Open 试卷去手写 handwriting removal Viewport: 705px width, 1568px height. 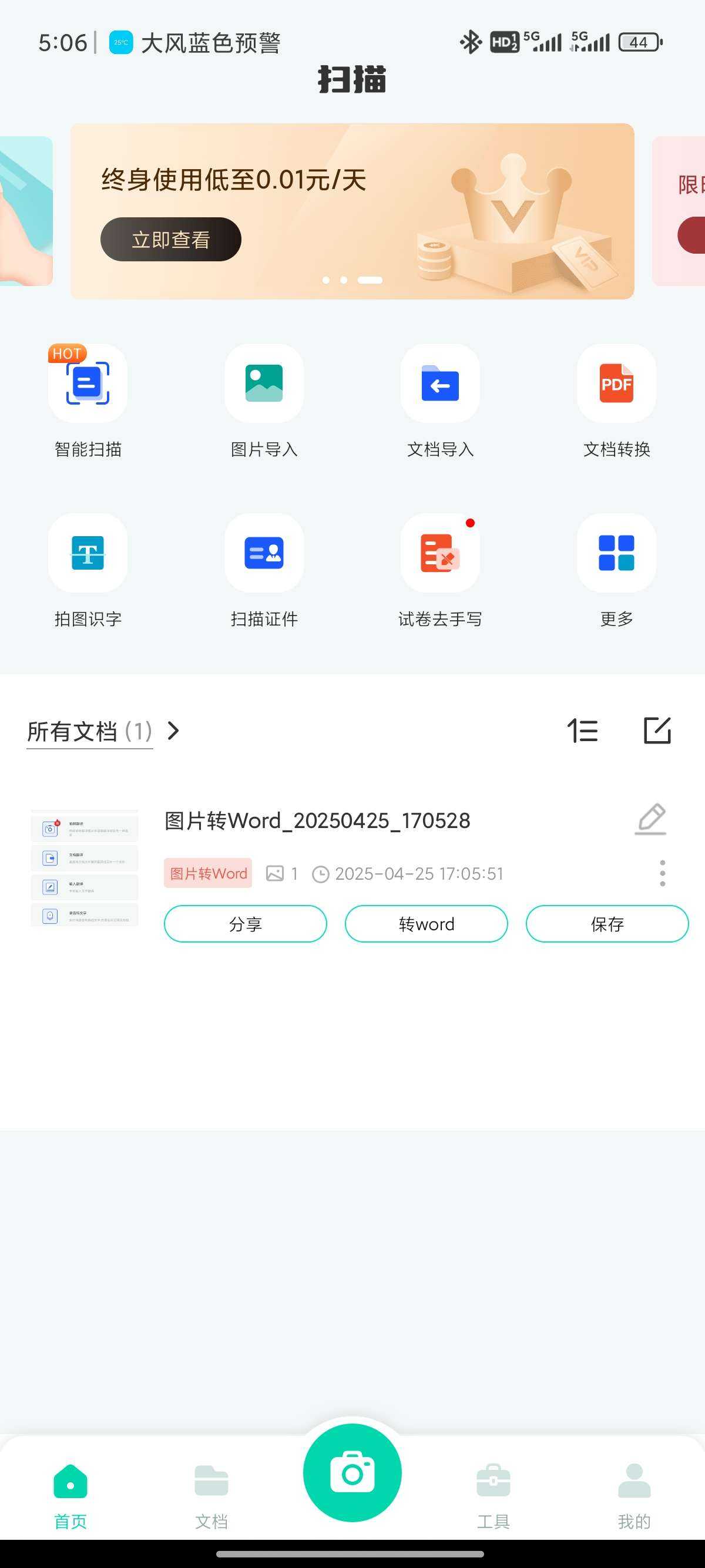point(439,553)
